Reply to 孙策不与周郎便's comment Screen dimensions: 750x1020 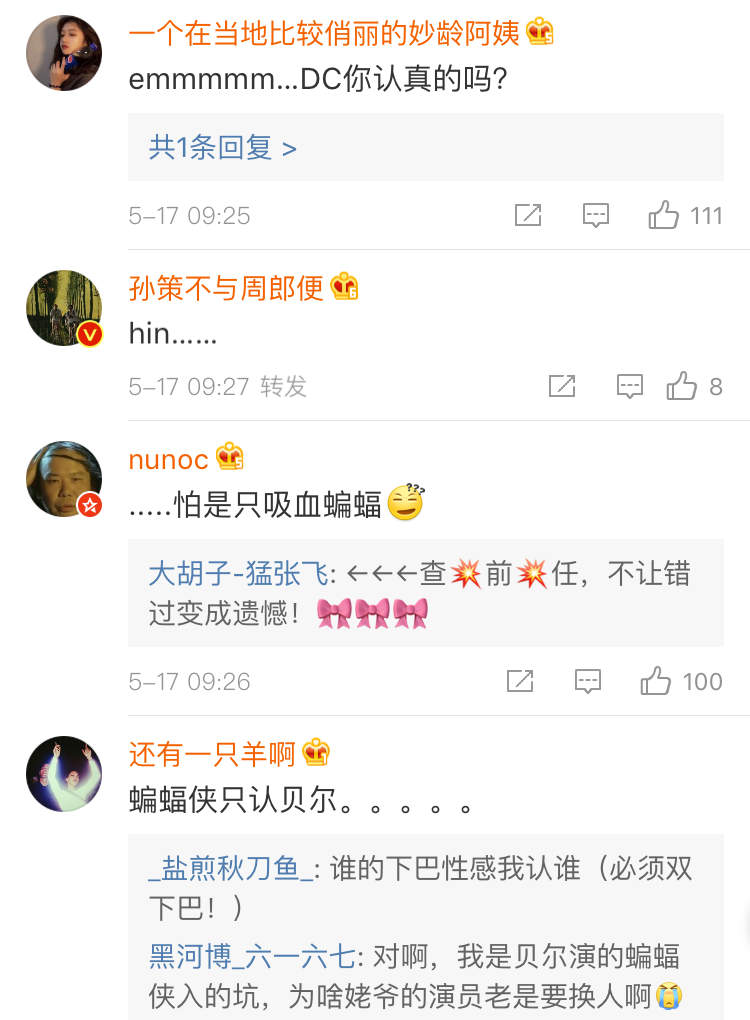[629, 386]
